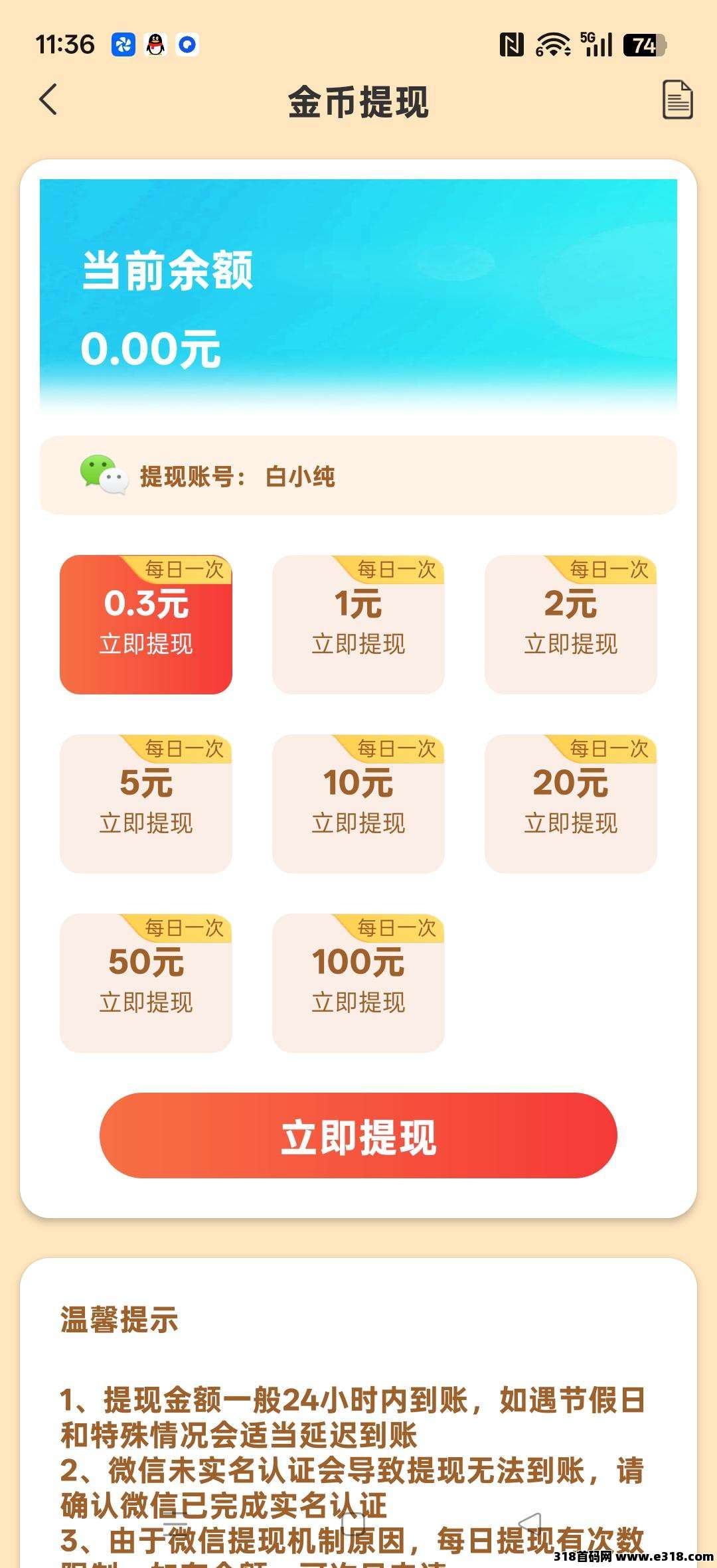Select the 20元 withdrawal option
Screen dimensions: 717x1568
pyautogui.click(x=571, y=803)
